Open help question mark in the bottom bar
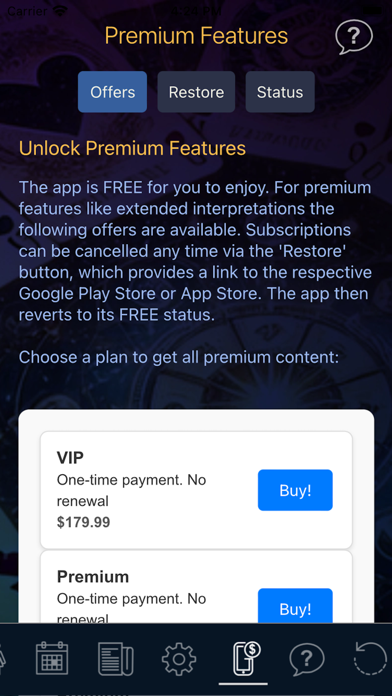Viewport: 392px width, 696px height. click(307, 660)
